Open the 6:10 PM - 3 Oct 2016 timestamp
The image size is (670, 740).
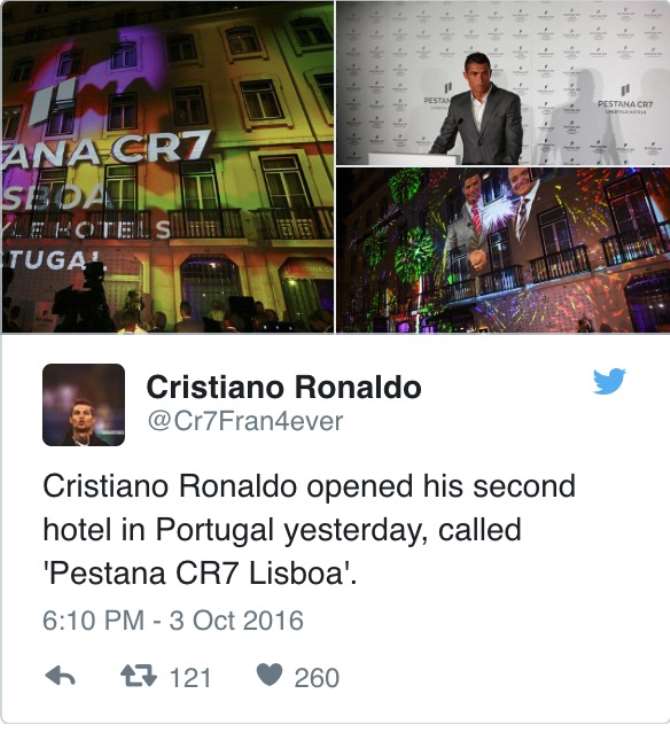[172, 620]
